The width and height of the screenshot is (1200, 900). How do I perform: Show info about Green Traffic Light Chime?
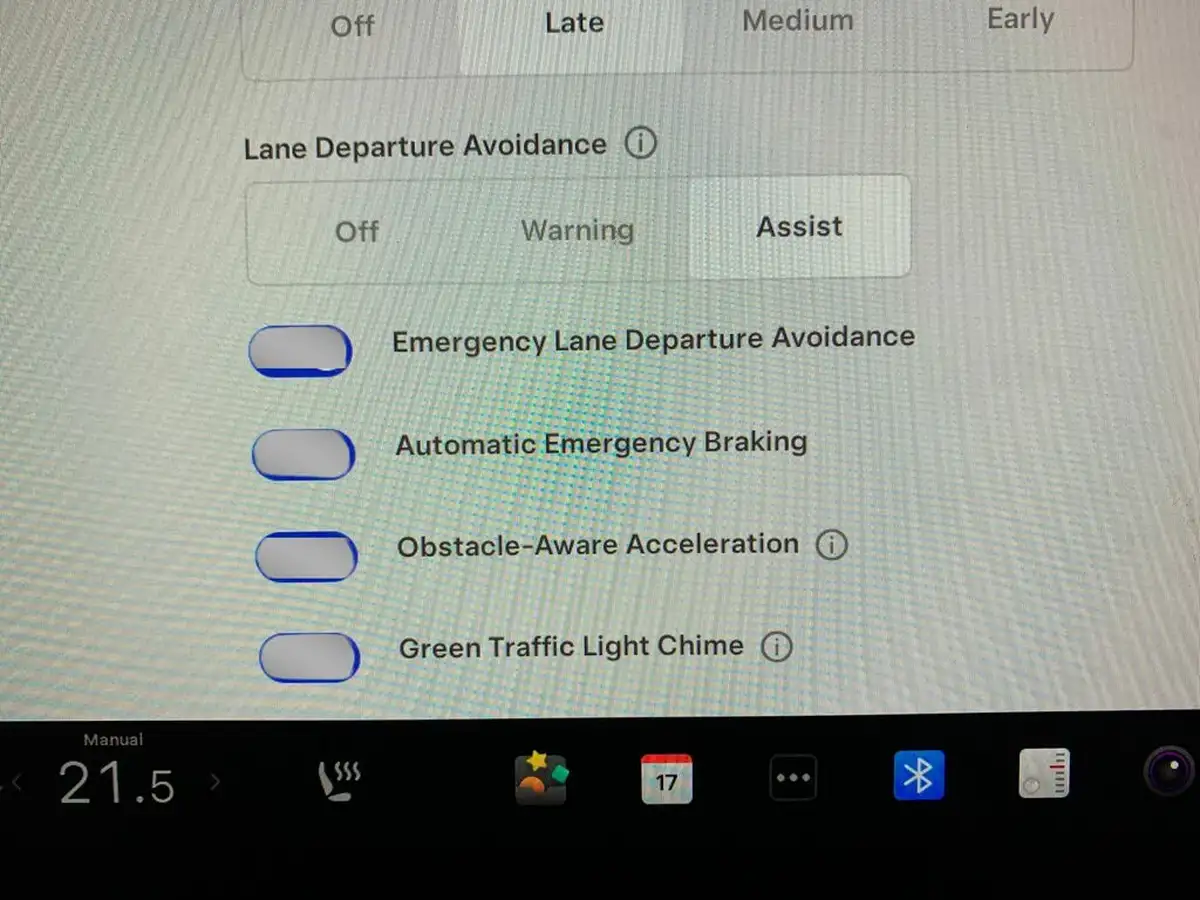776,647
